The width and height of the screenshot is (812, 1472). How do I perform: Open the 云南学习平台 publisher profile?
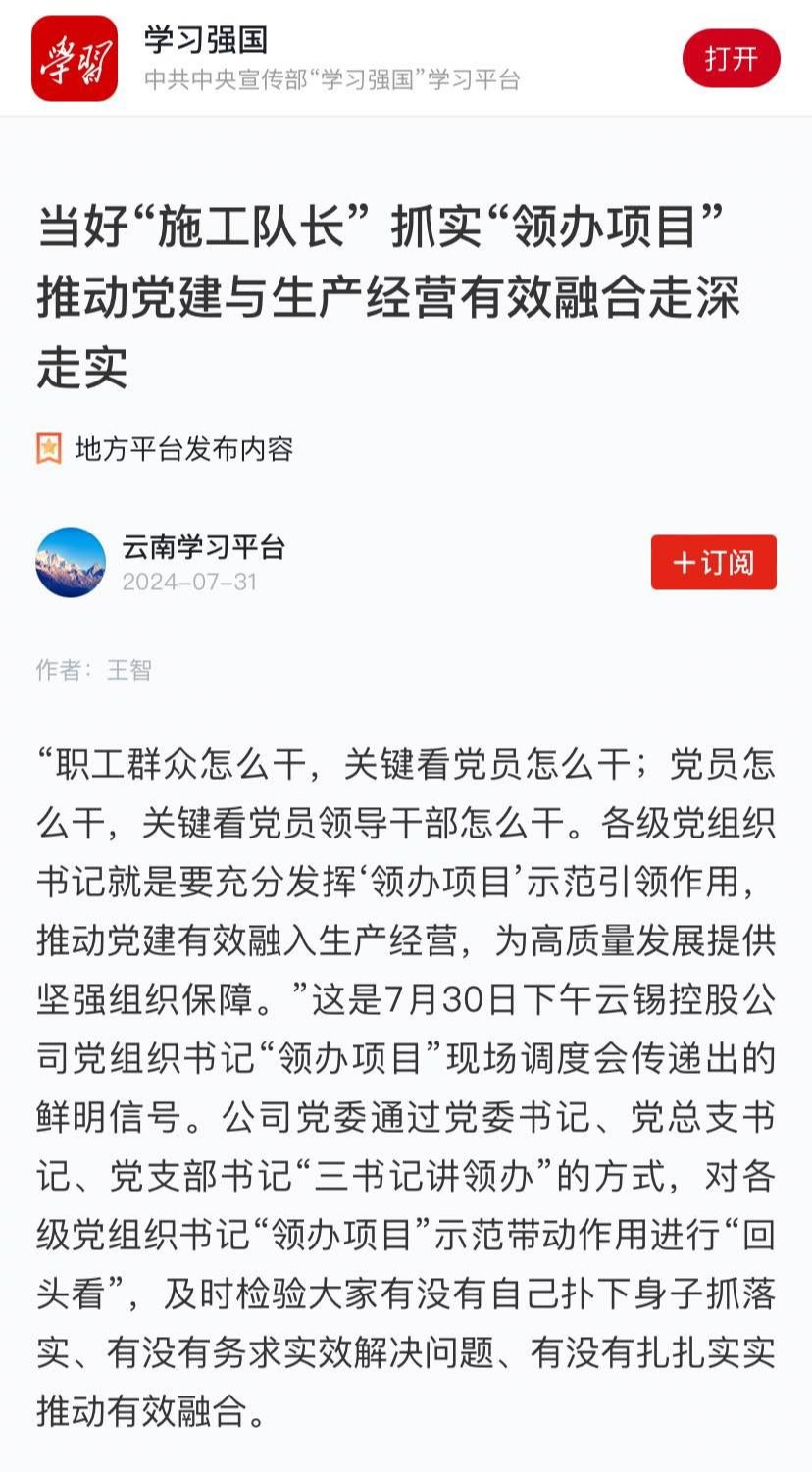pos(203,547)
